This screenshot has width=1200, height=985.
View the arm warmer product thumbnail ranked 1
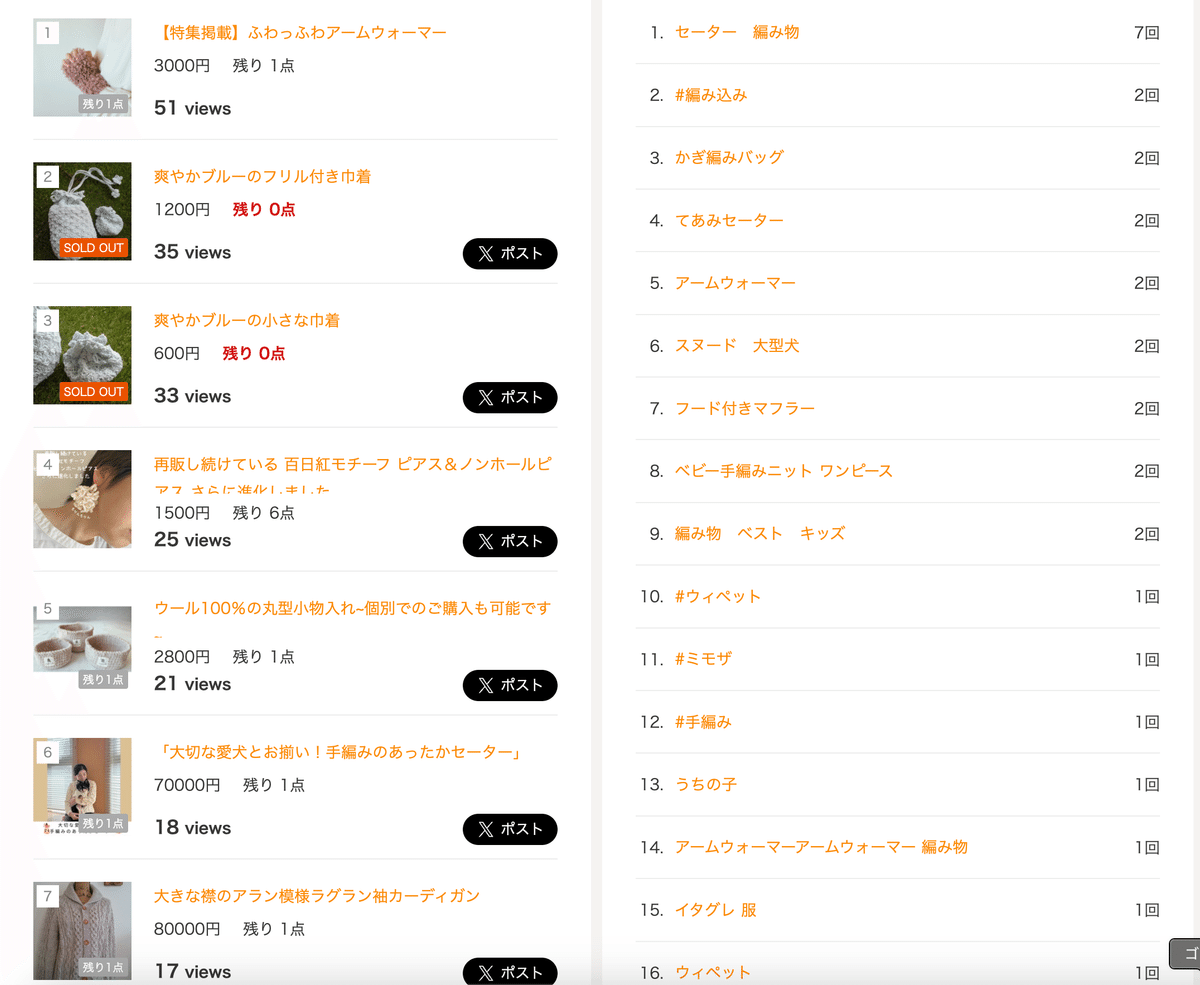coord(82,67)
